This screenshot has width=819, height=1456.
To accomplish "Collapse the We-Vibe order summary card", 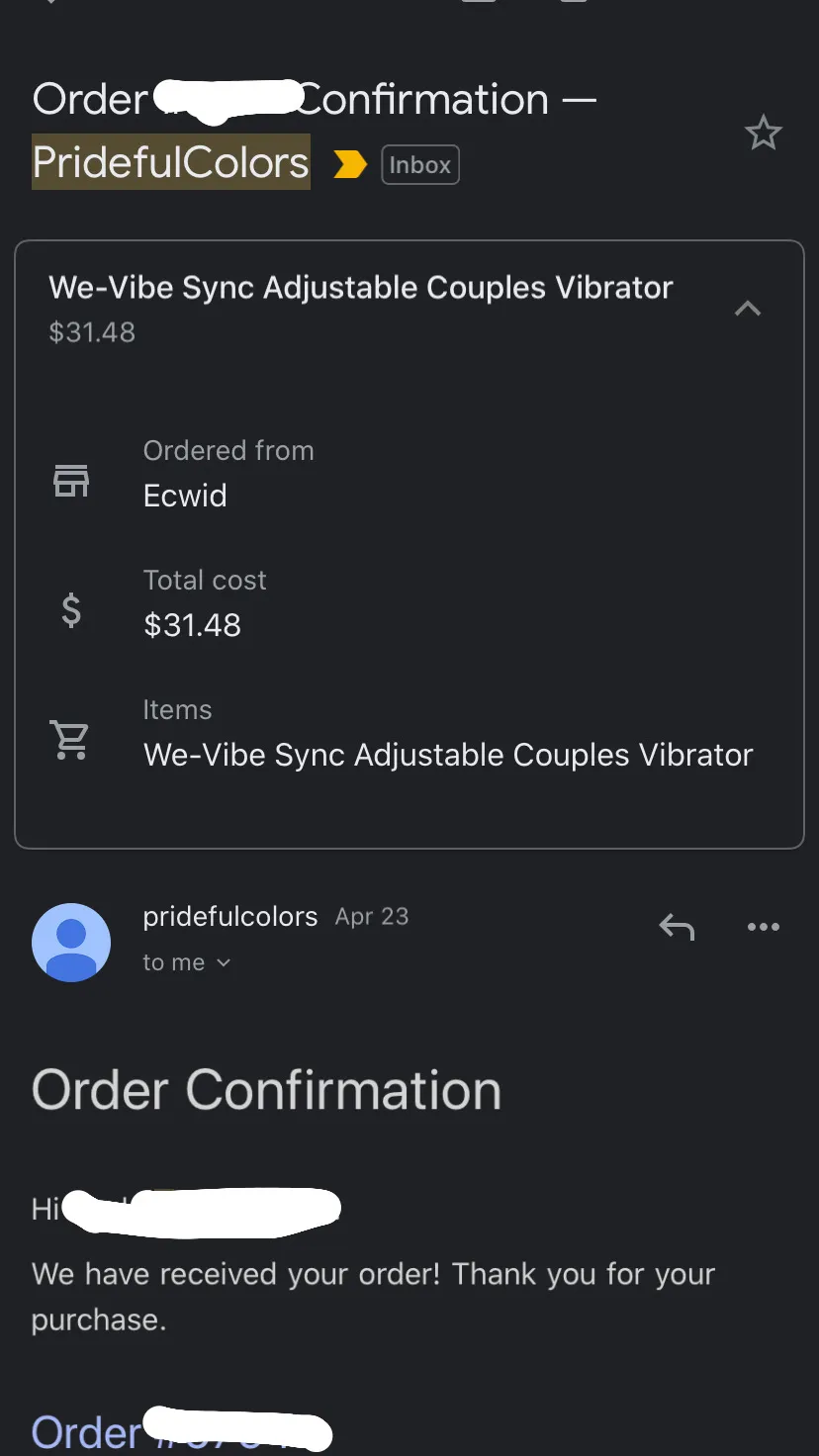I will (748, 309).
